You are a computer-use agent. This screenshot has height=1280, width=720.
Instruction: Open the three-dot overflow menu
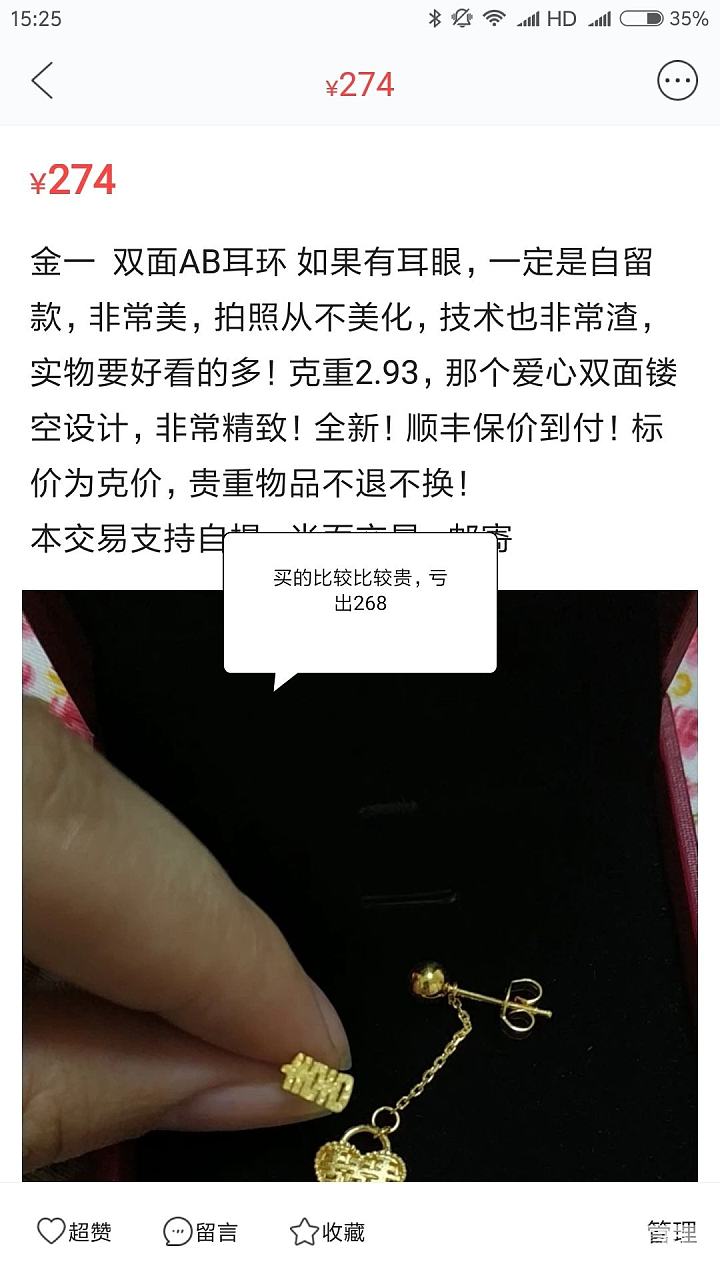pyautogui.click(x=677, y=81)
